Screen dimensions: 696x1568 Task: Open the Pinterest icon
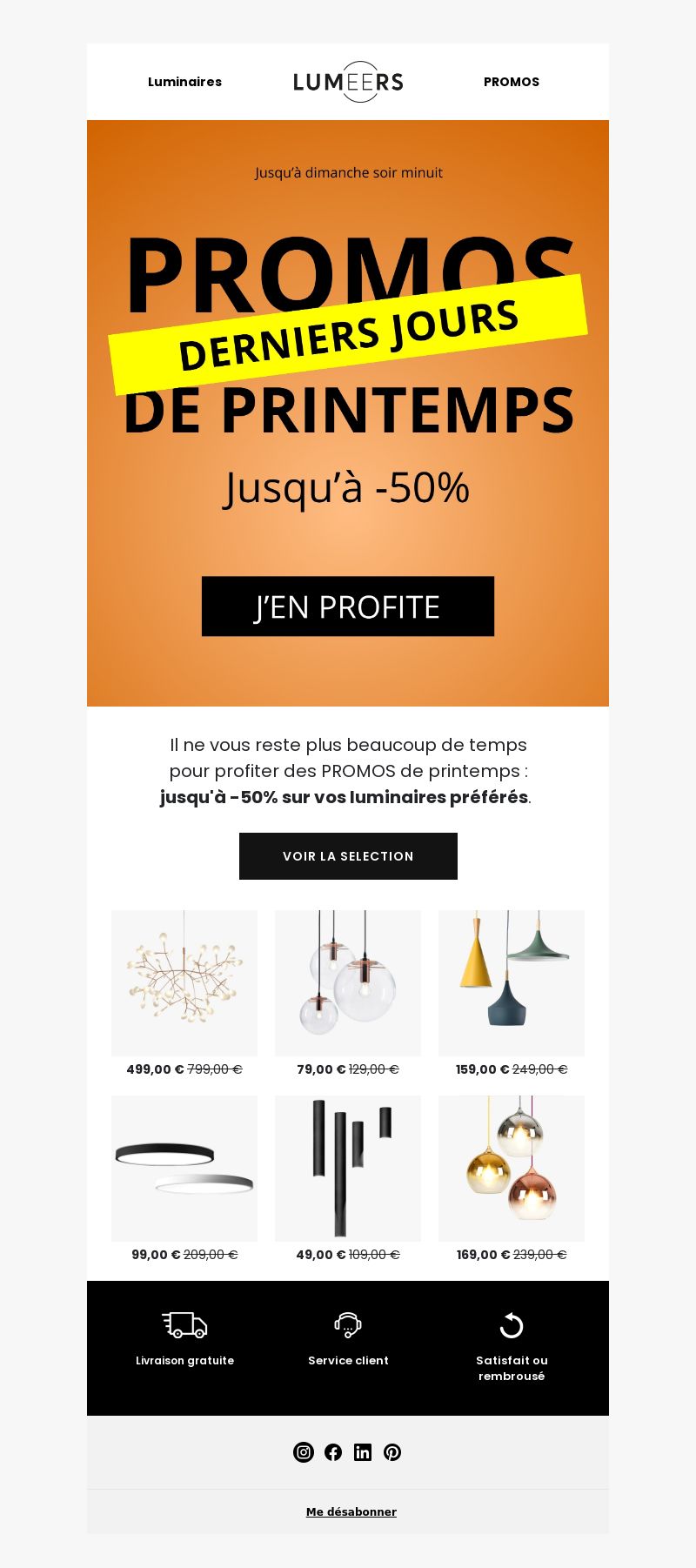[392, 1452]
